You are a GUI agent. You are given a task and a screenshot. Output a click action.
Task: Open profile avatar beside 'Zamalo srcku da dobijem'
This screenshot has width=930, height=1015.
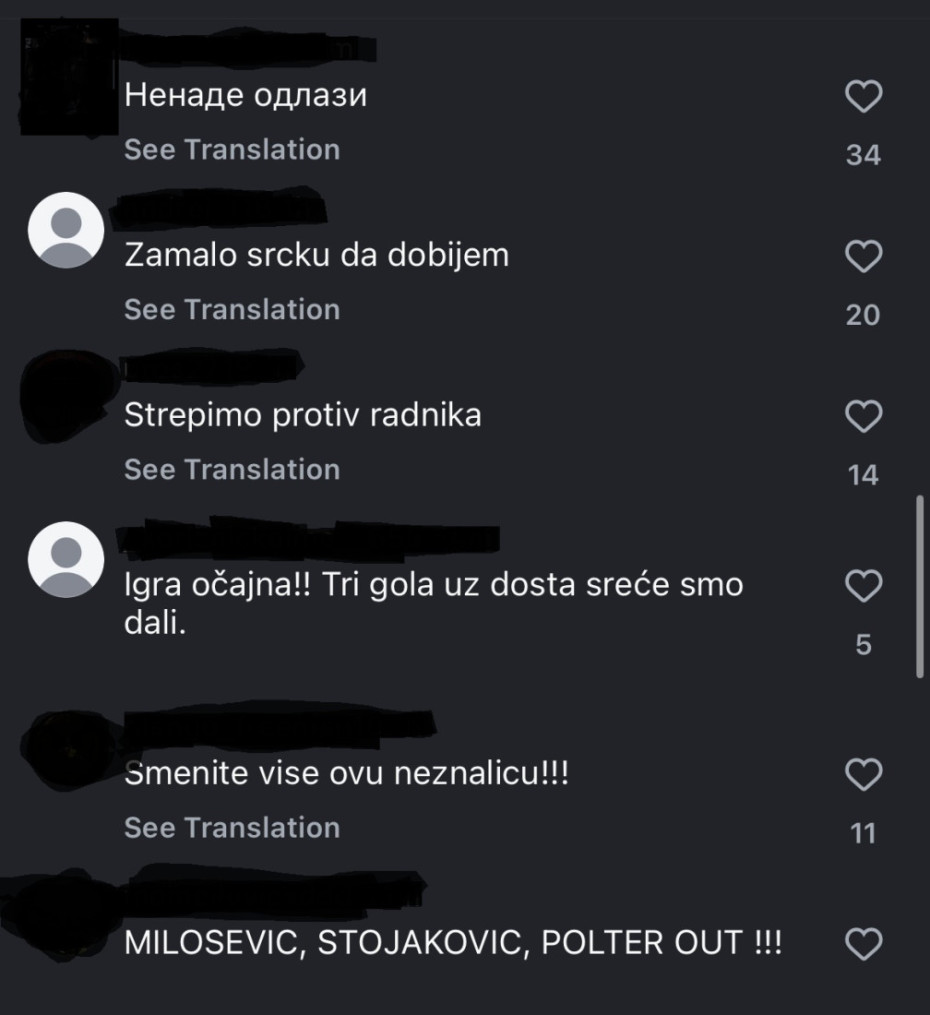point(66,230)
